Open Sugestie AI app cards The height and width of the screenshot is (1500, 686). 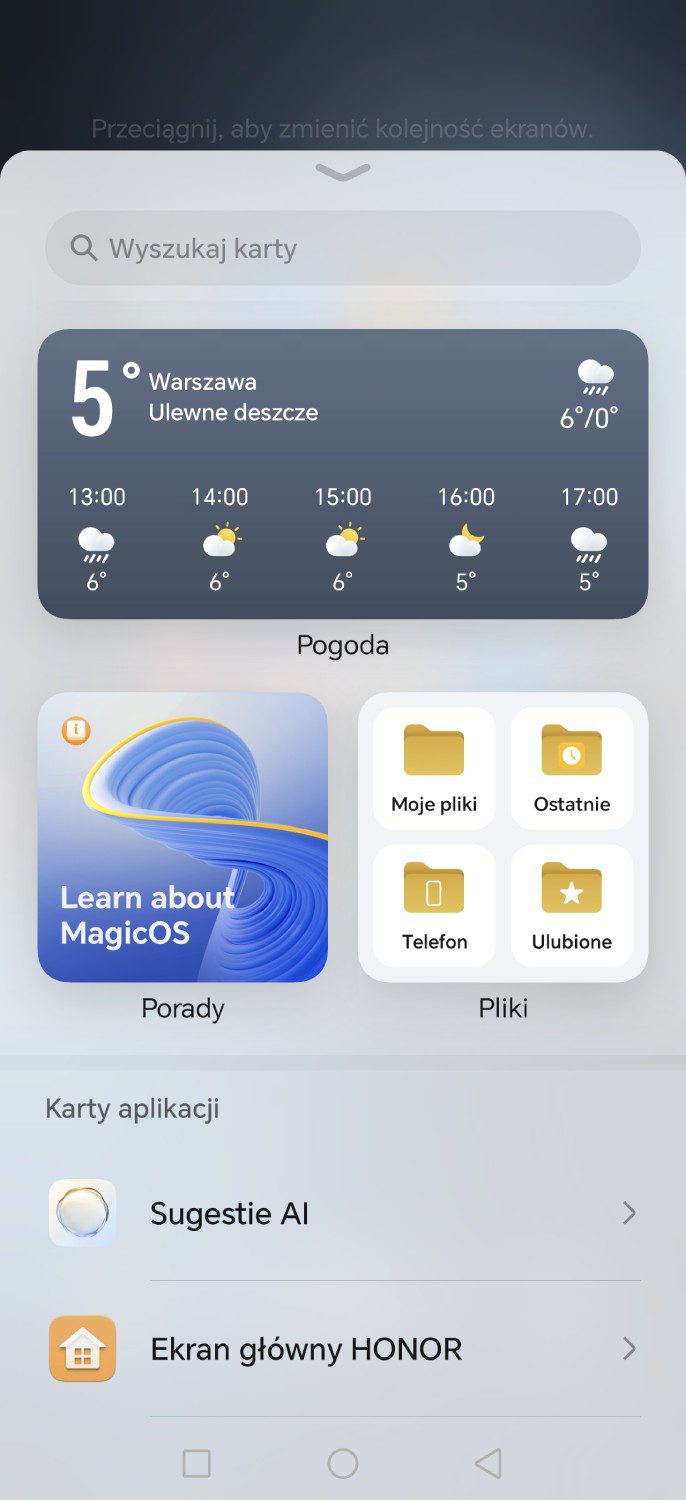343,1213
